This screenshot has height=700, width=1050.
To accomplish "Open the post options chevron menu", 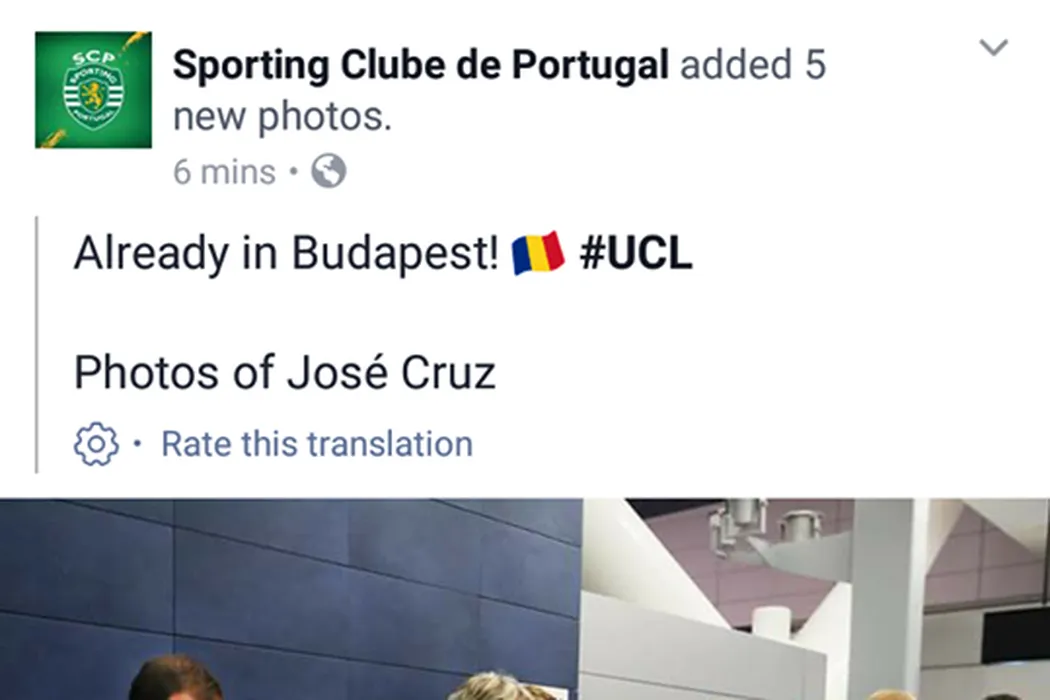I will coord(993,48).
